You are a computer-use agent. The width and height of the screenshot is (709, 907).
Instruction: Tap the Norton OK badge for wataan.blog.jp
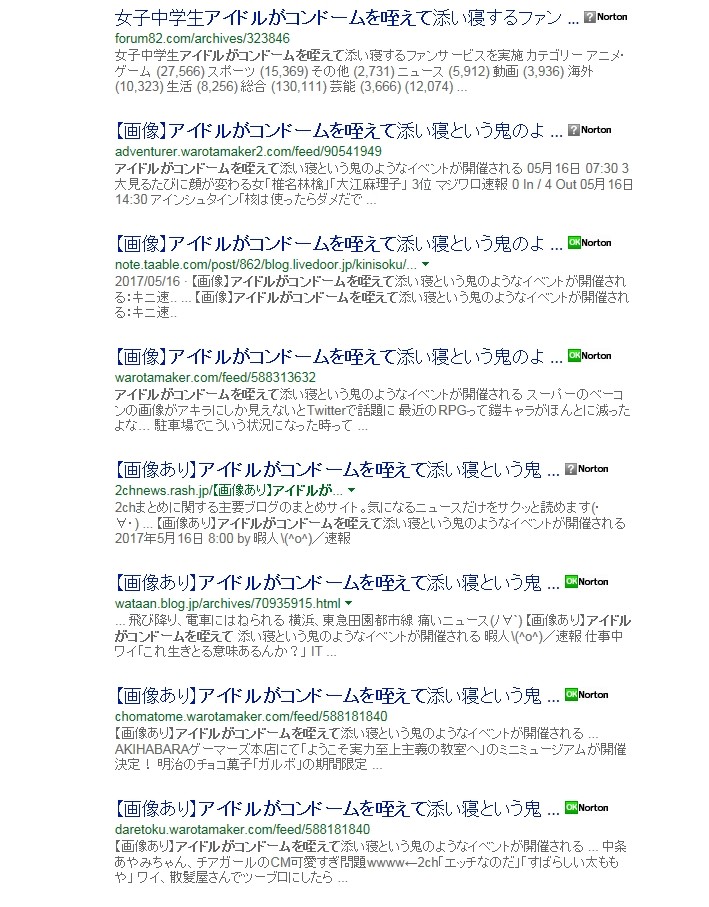[588, 581]
